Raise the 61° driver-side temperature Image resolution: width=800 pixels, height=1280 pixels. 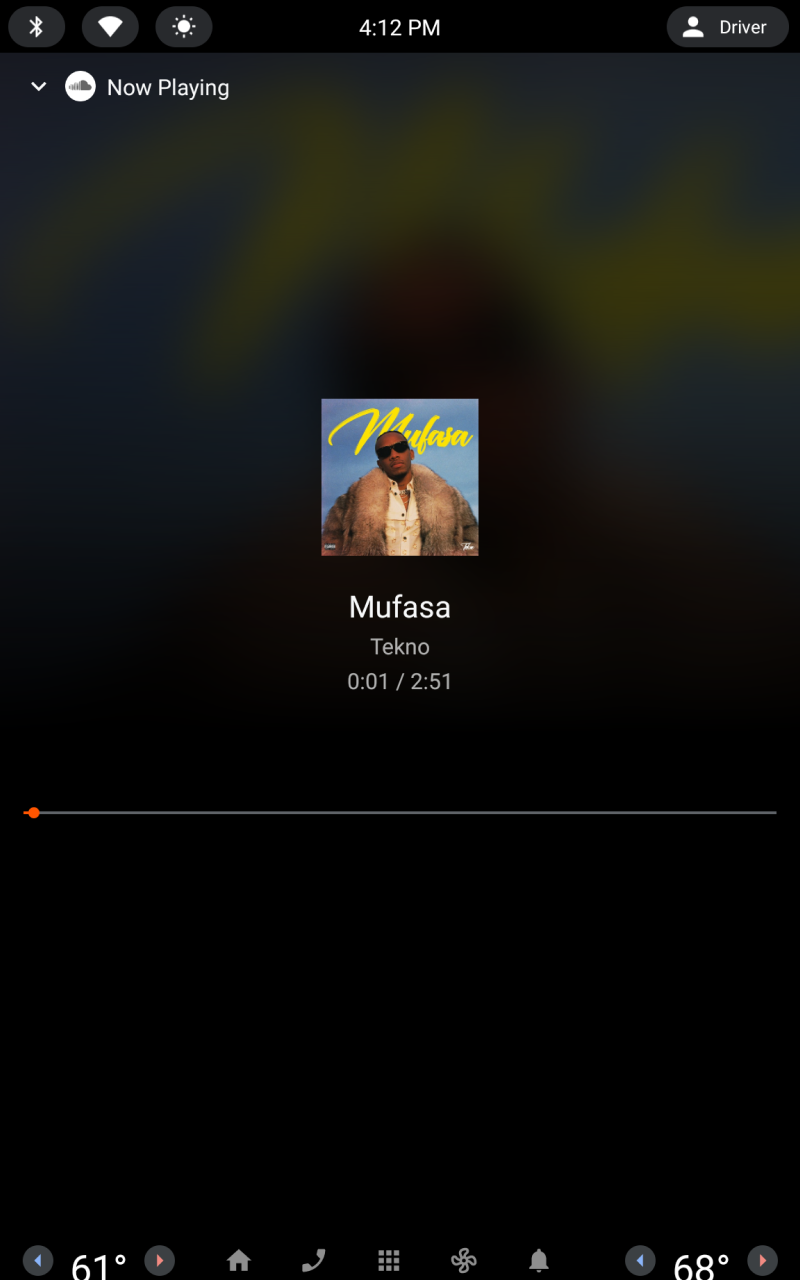160,1260
